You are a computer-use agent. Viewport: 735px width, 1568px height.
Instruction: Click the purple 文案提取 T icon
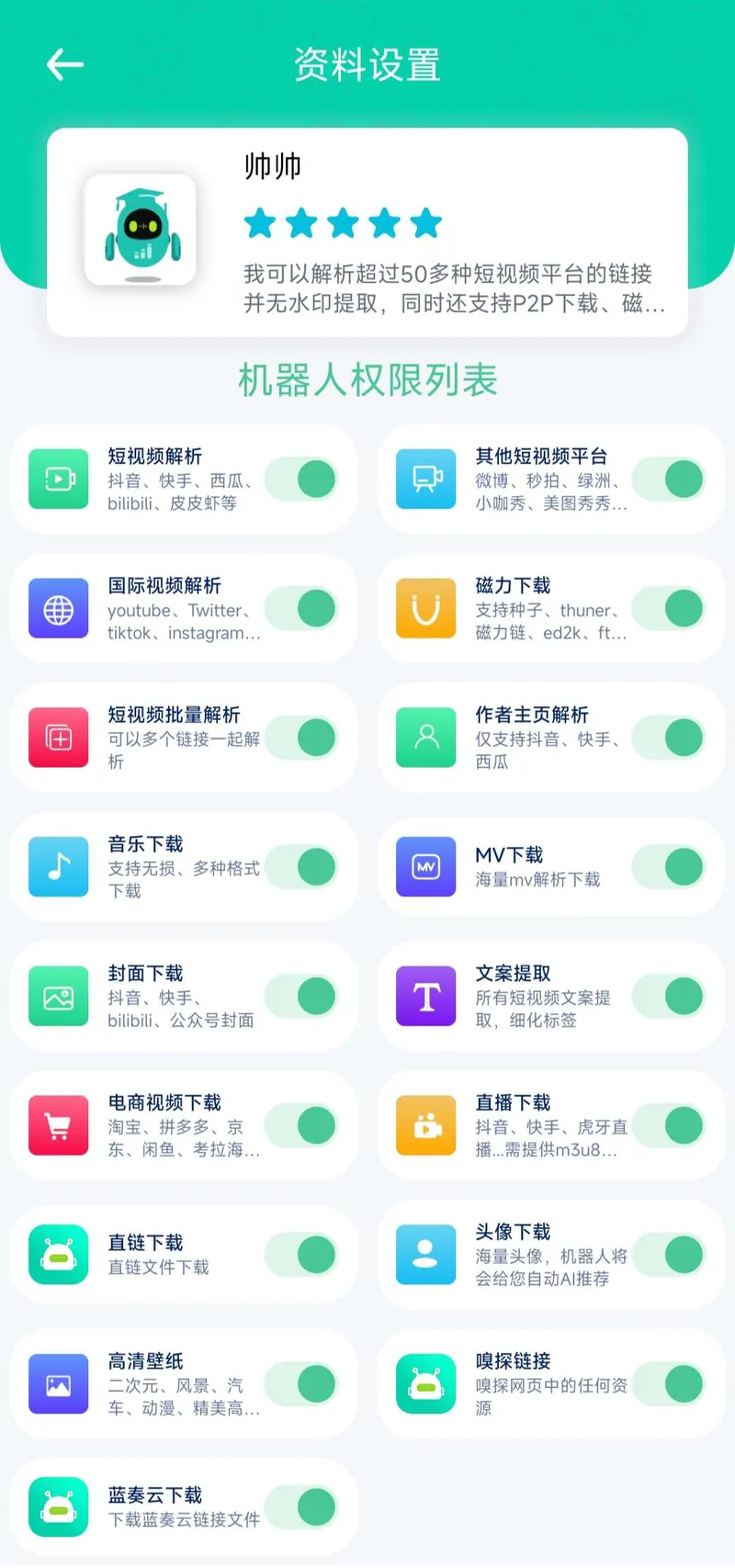point(425,996)
